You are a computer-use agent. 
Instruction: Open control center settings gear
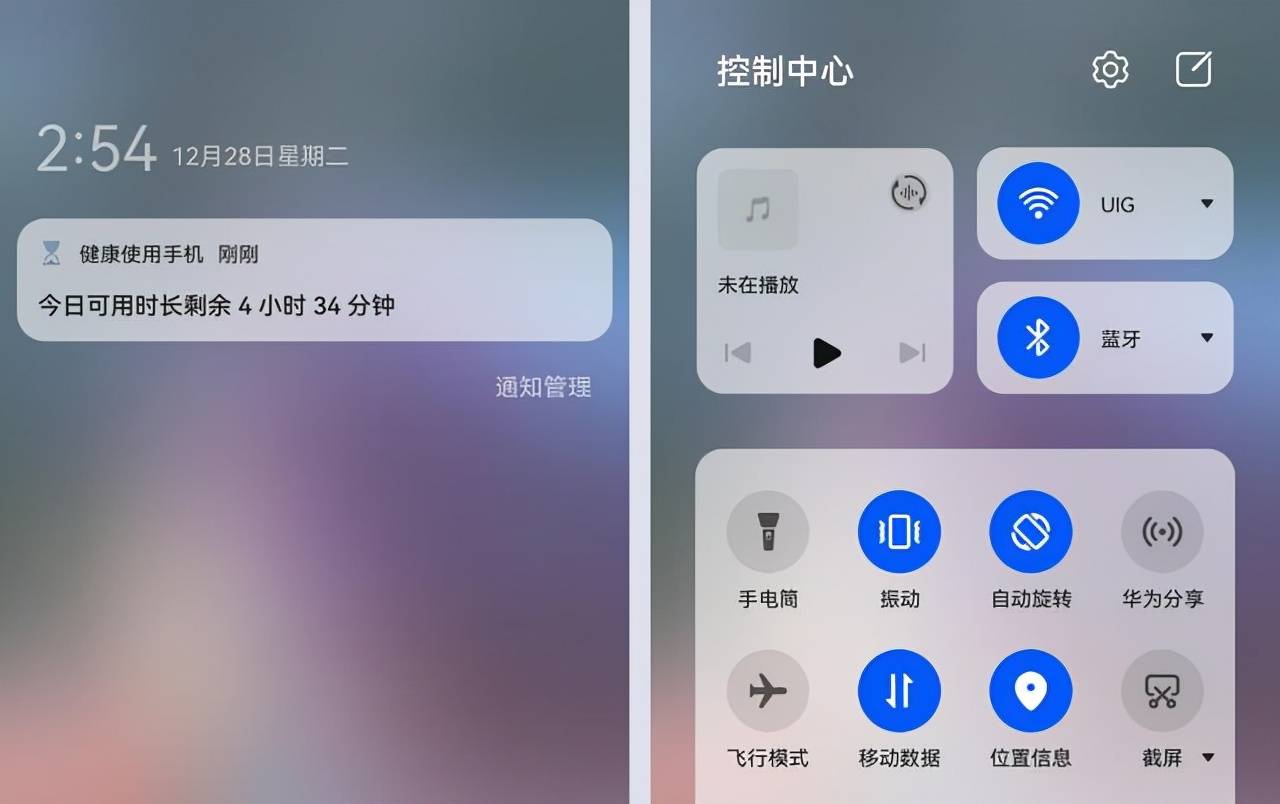tap(1110, 70)
